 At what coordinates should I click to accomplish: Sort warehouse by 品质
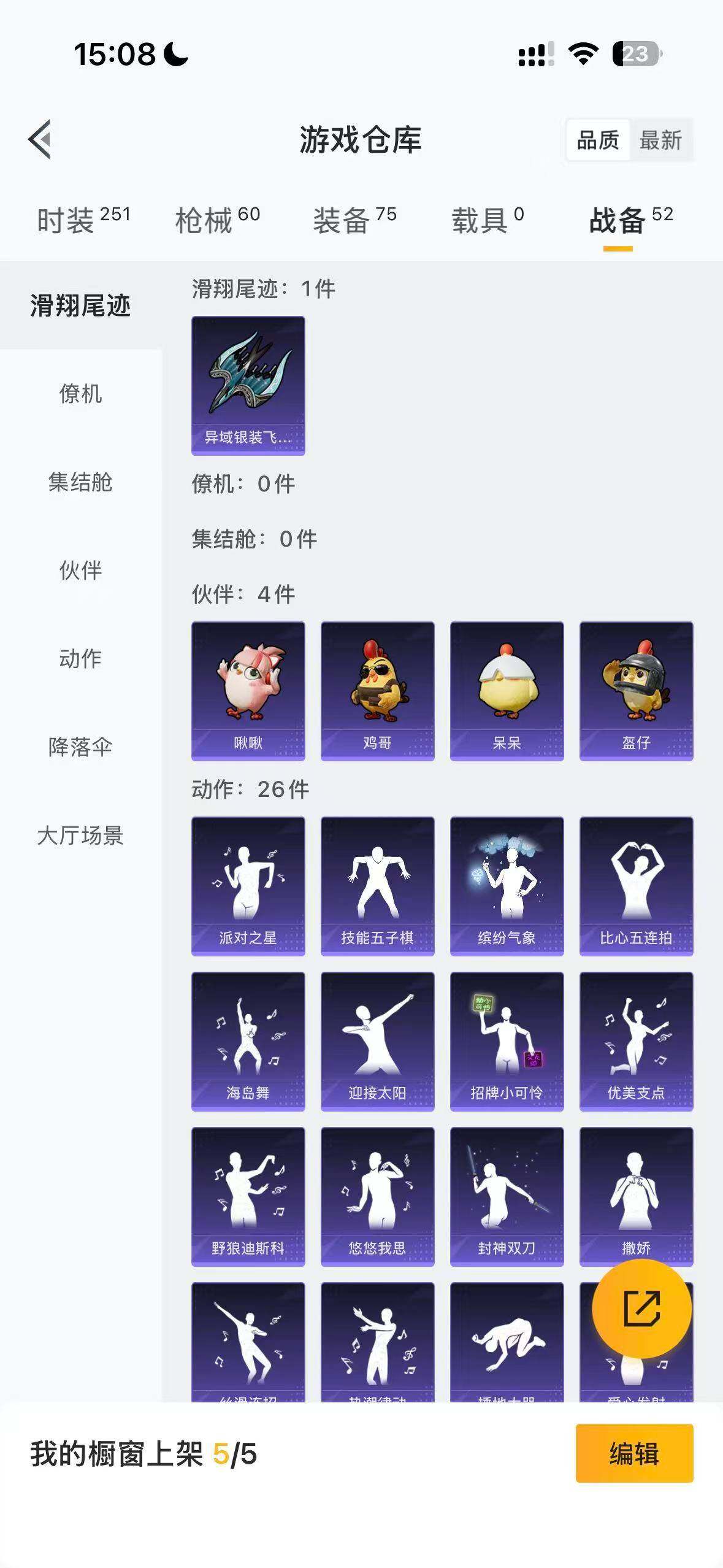click(598, 140)
